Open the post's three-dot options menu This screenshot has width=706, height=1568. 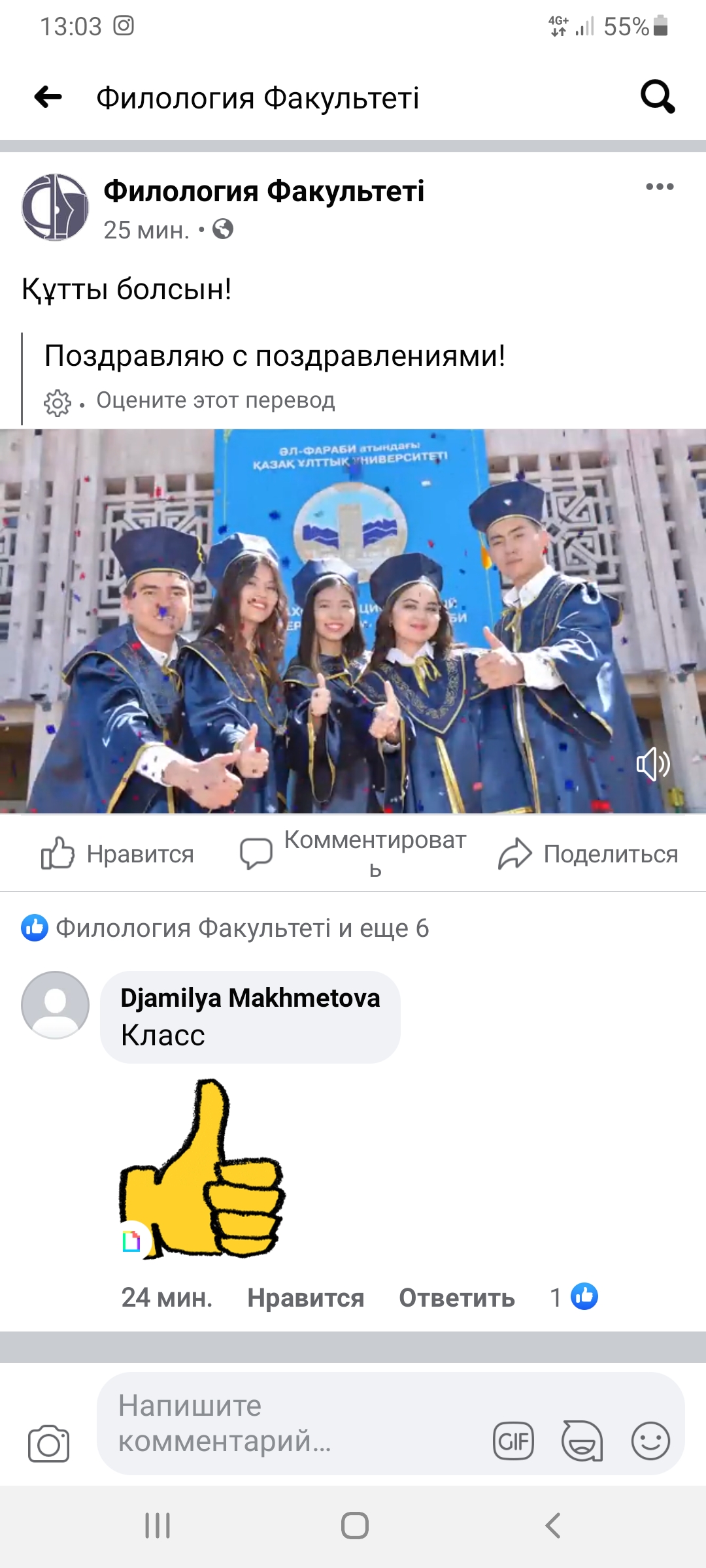coord(660,187)
